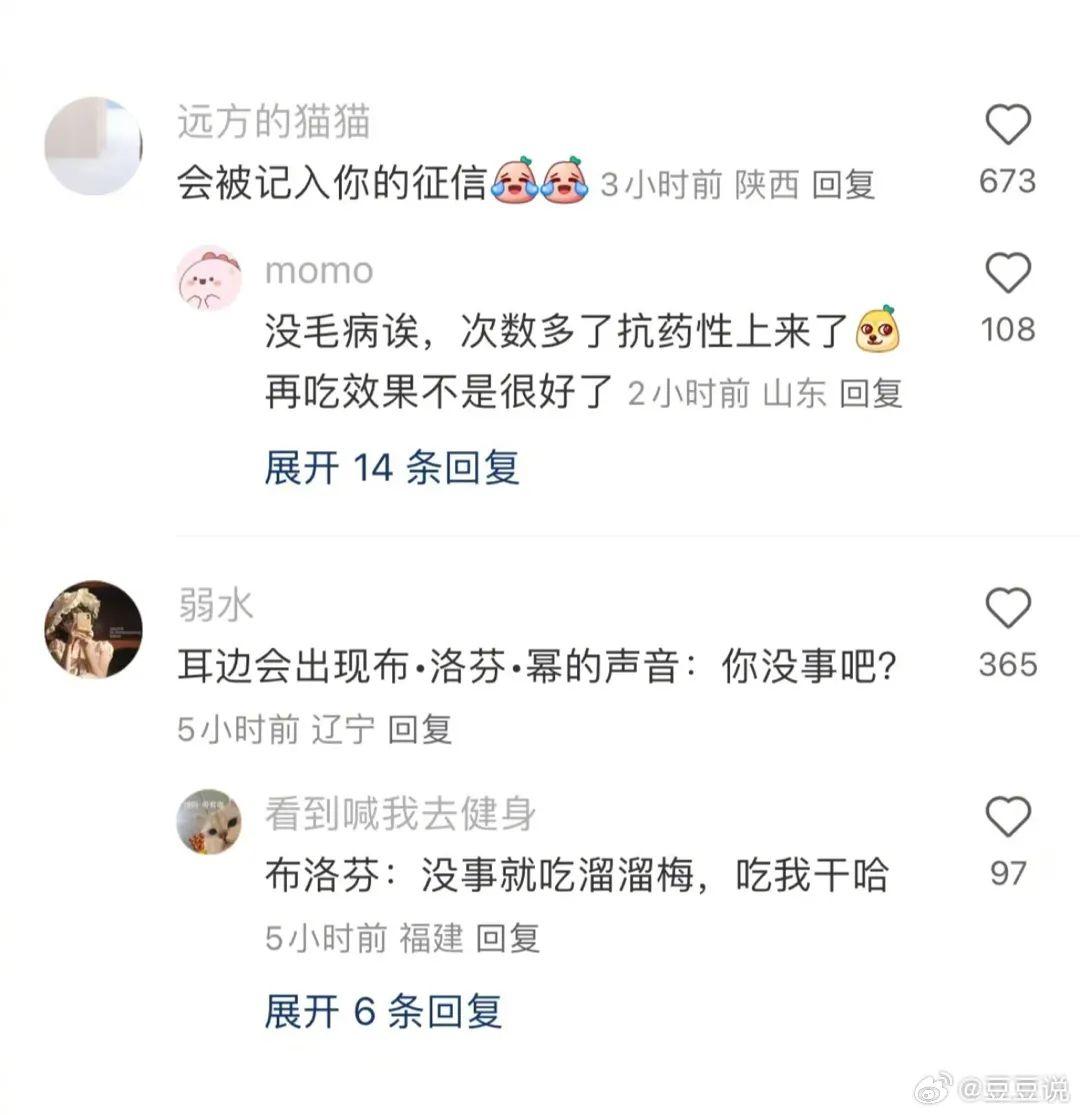Expand the 14 replies
This screenshot has height=1115, width=1080.
(x=391, y=467)
